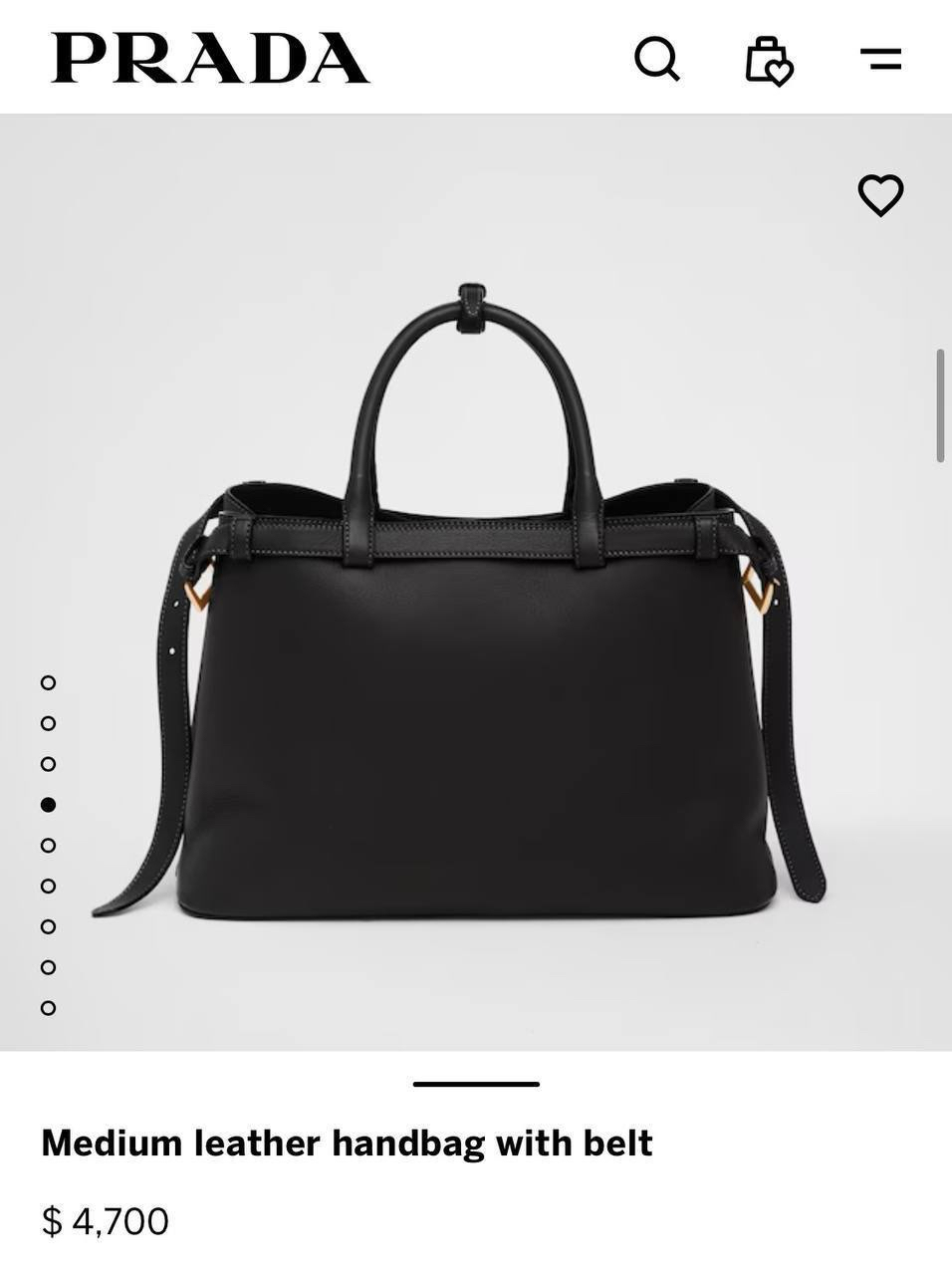
Task: Jump to the fifth image using its dot
Action: (46, 845)
